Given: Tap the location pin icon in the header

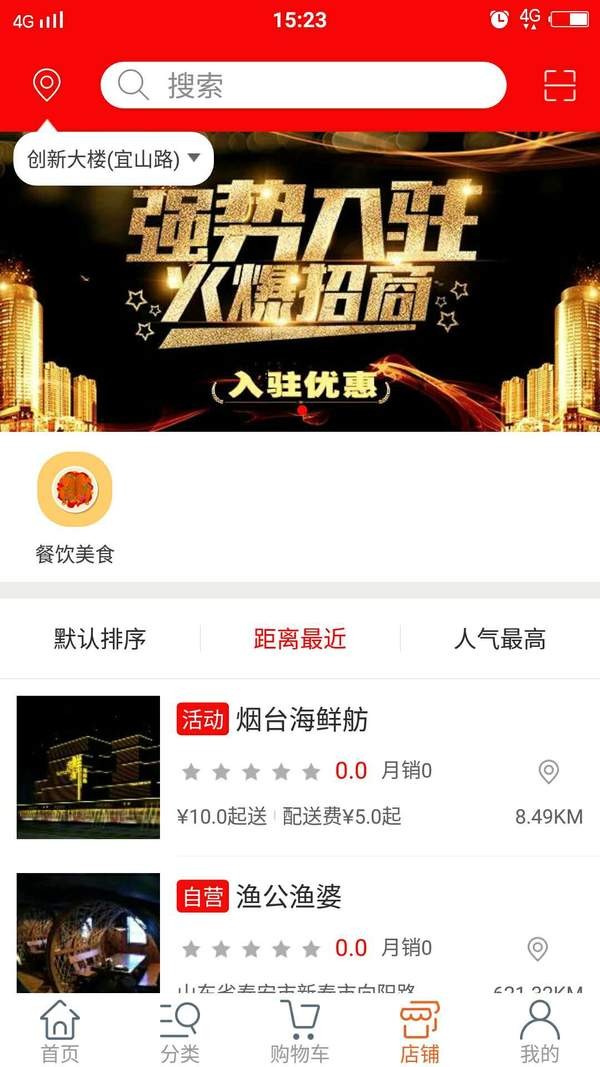Looking at the screenshot, I should coord(47,85).
